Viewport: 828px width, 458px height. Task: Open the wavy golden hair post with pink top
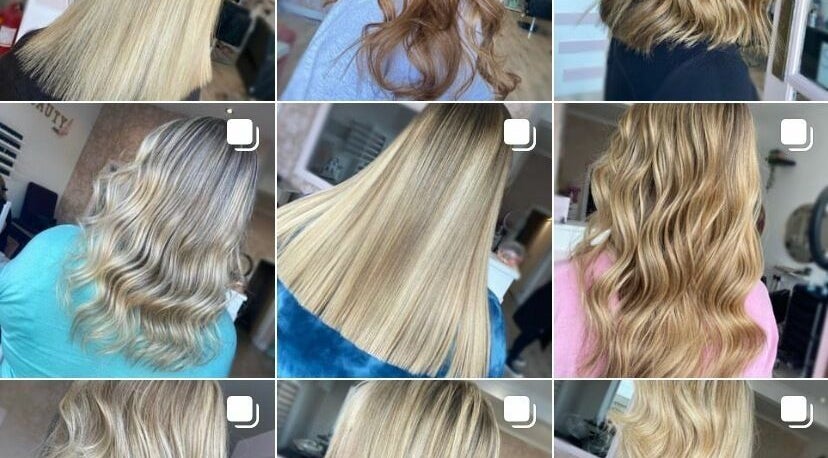(690, 241)
